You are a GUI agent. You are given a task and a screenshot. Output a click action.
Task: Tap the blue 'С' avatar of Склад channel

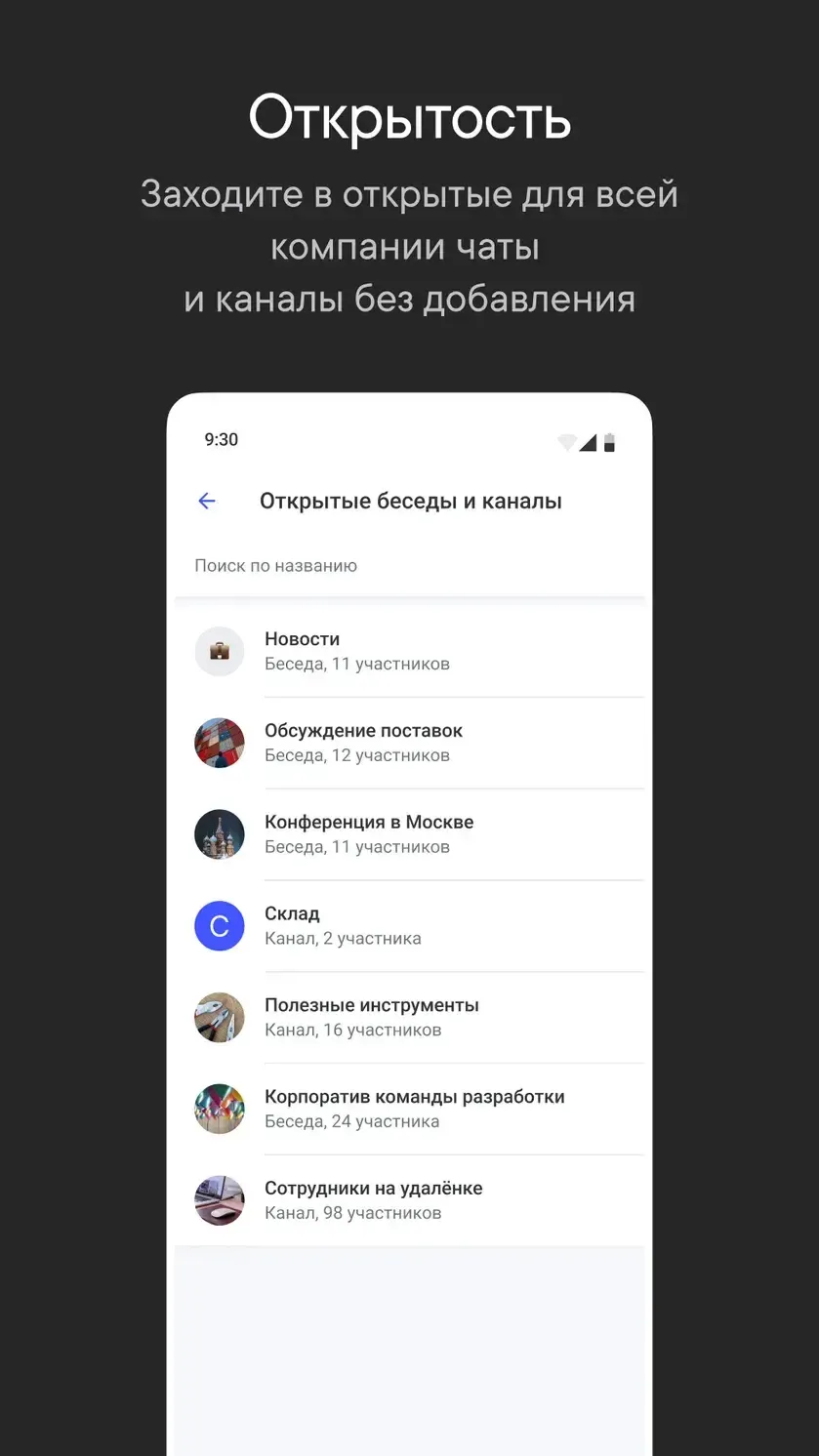[220, 925]
